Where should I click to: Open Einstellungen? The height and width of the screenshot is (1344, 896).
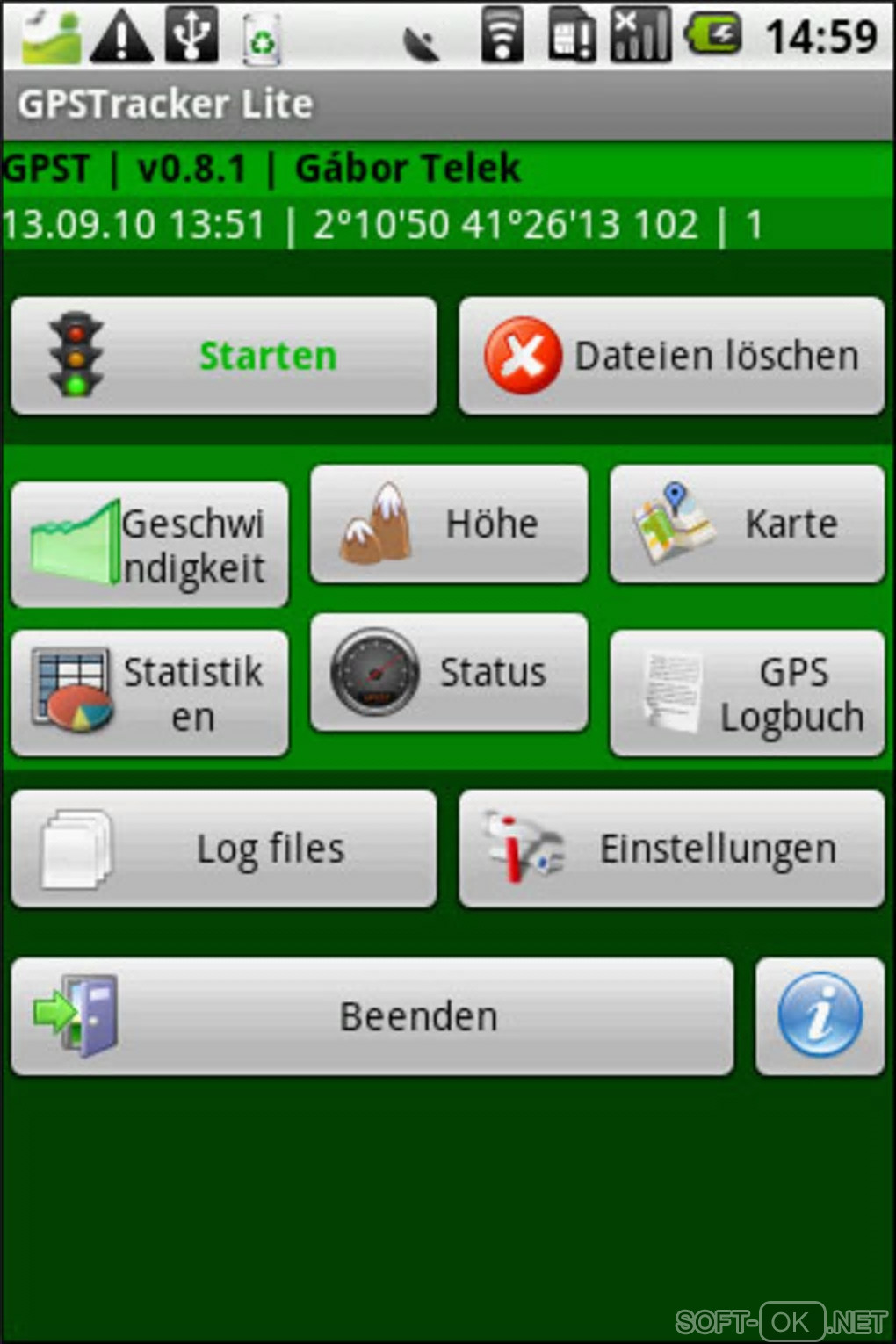(x=671, y=849)
